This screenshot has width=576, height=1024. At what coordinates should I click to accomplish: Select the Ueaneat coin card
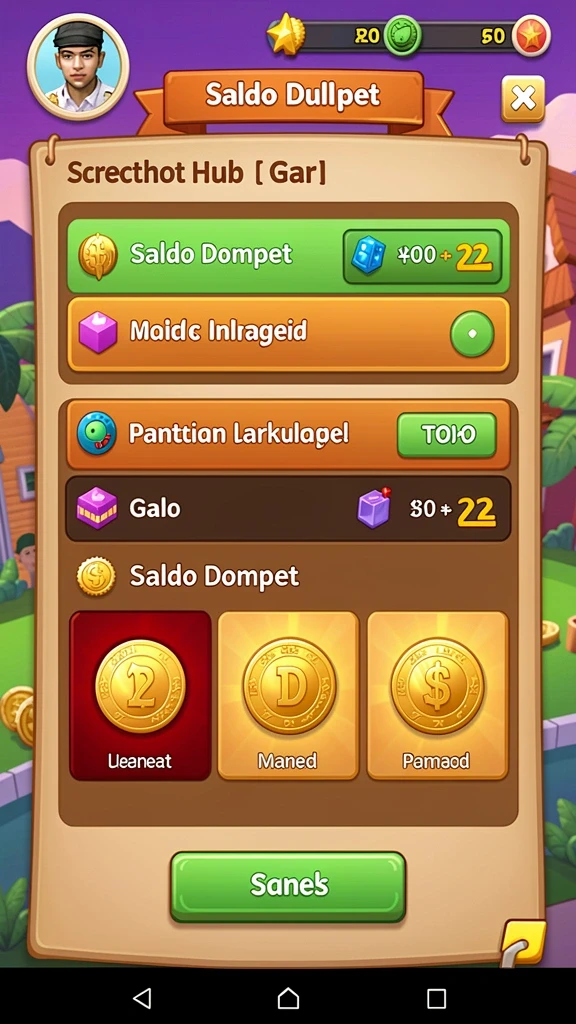pyautogui.click(x=140, y=696)
